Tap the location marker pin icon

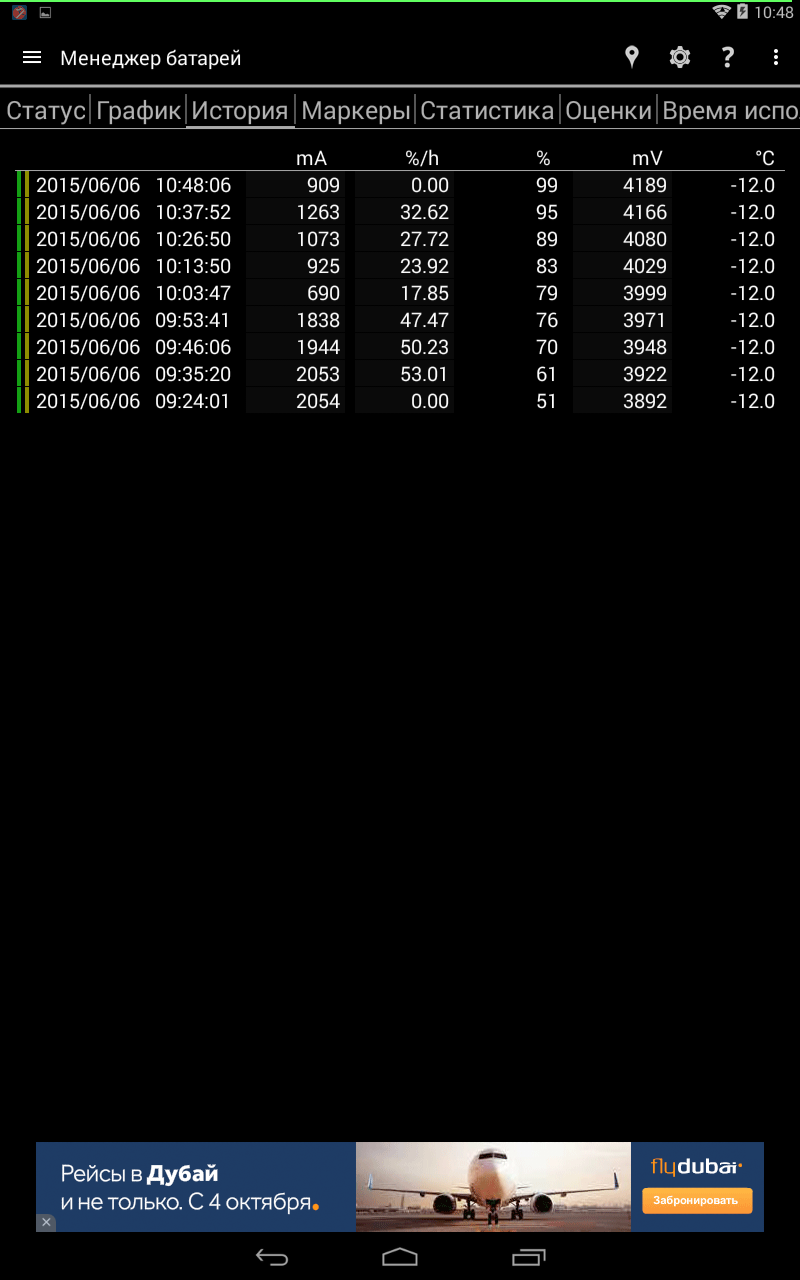631,58
